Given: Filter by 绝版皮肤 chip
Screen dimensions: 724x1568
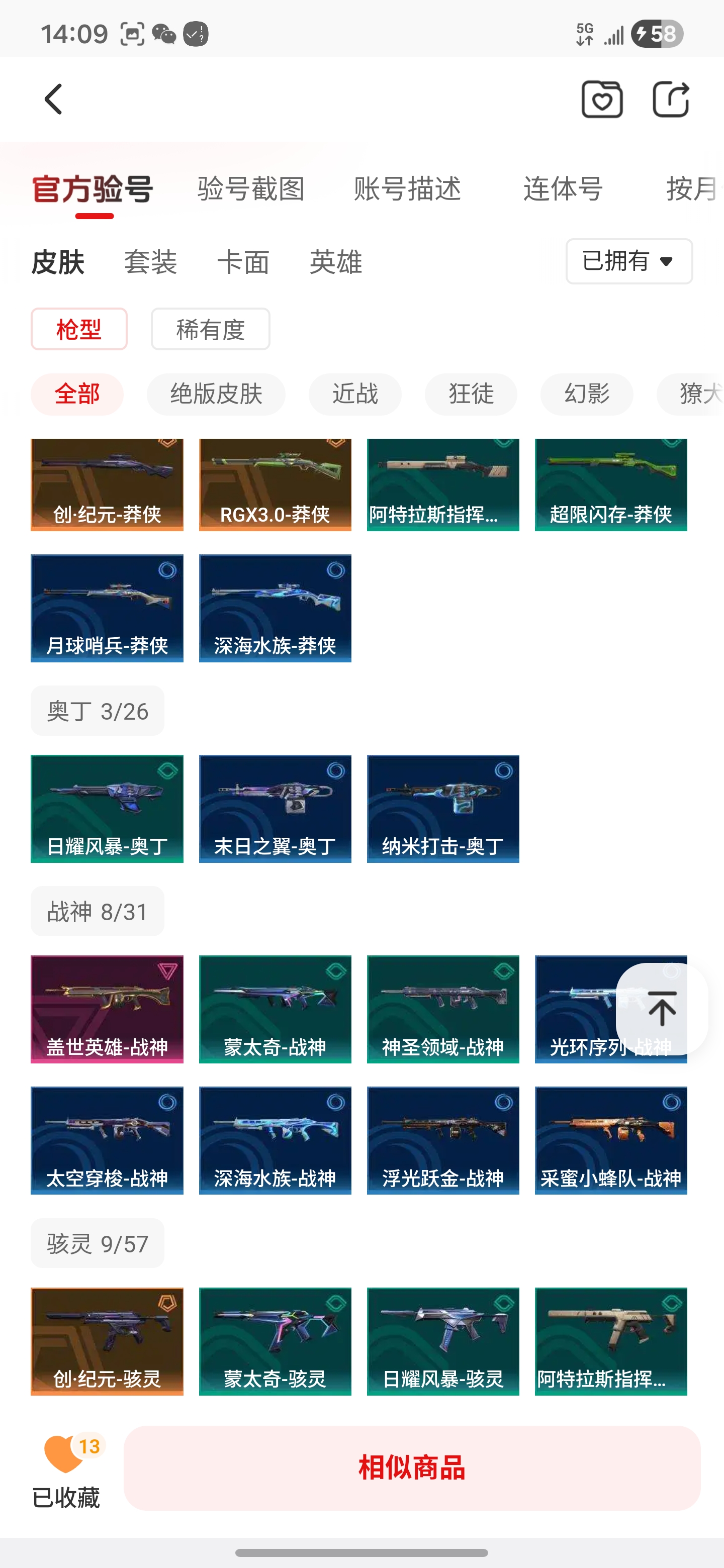Looking at the screenshot, I should 216,394.
